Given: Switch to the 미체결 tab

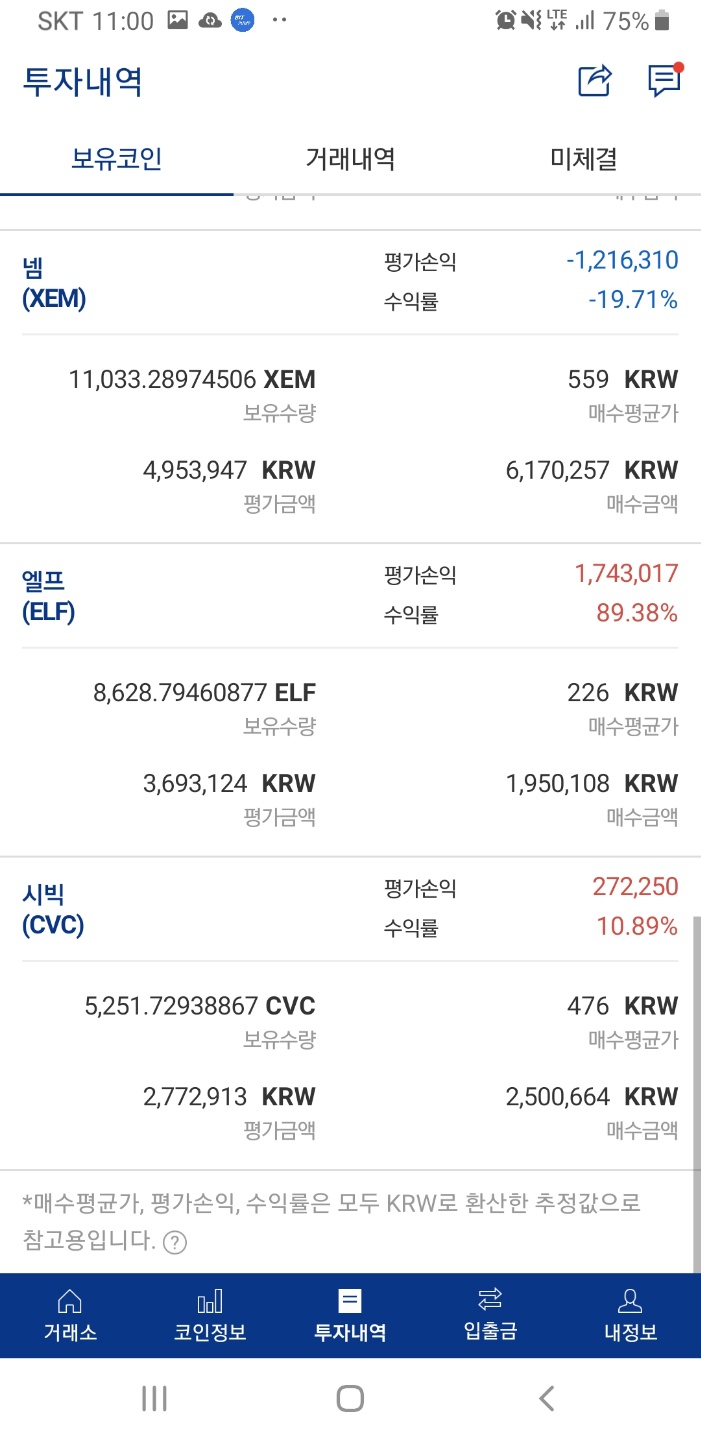Looking at the screenshot, I should [x=583, y=158].
